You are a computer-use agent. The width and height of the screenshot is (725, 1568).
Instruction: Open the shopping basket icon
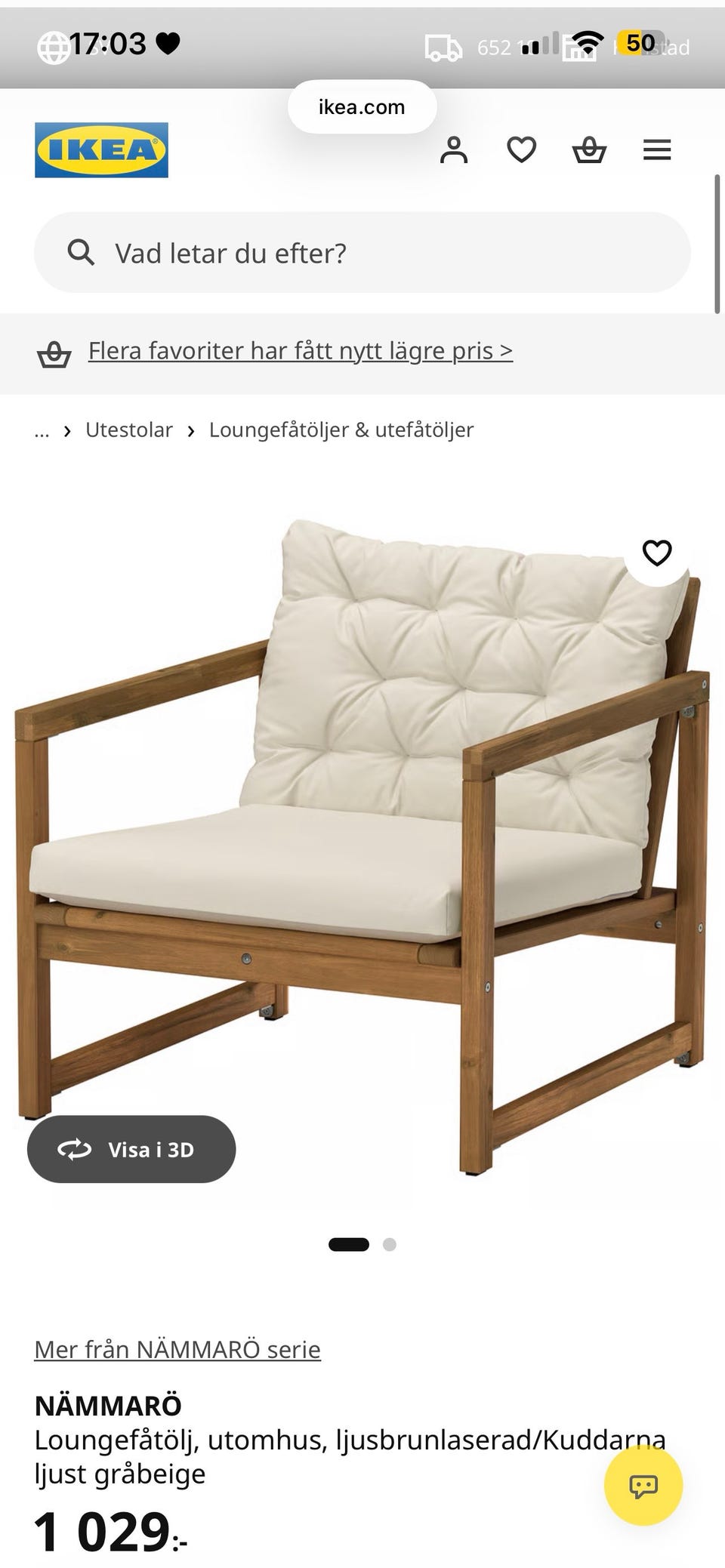[x=589, y=150]
